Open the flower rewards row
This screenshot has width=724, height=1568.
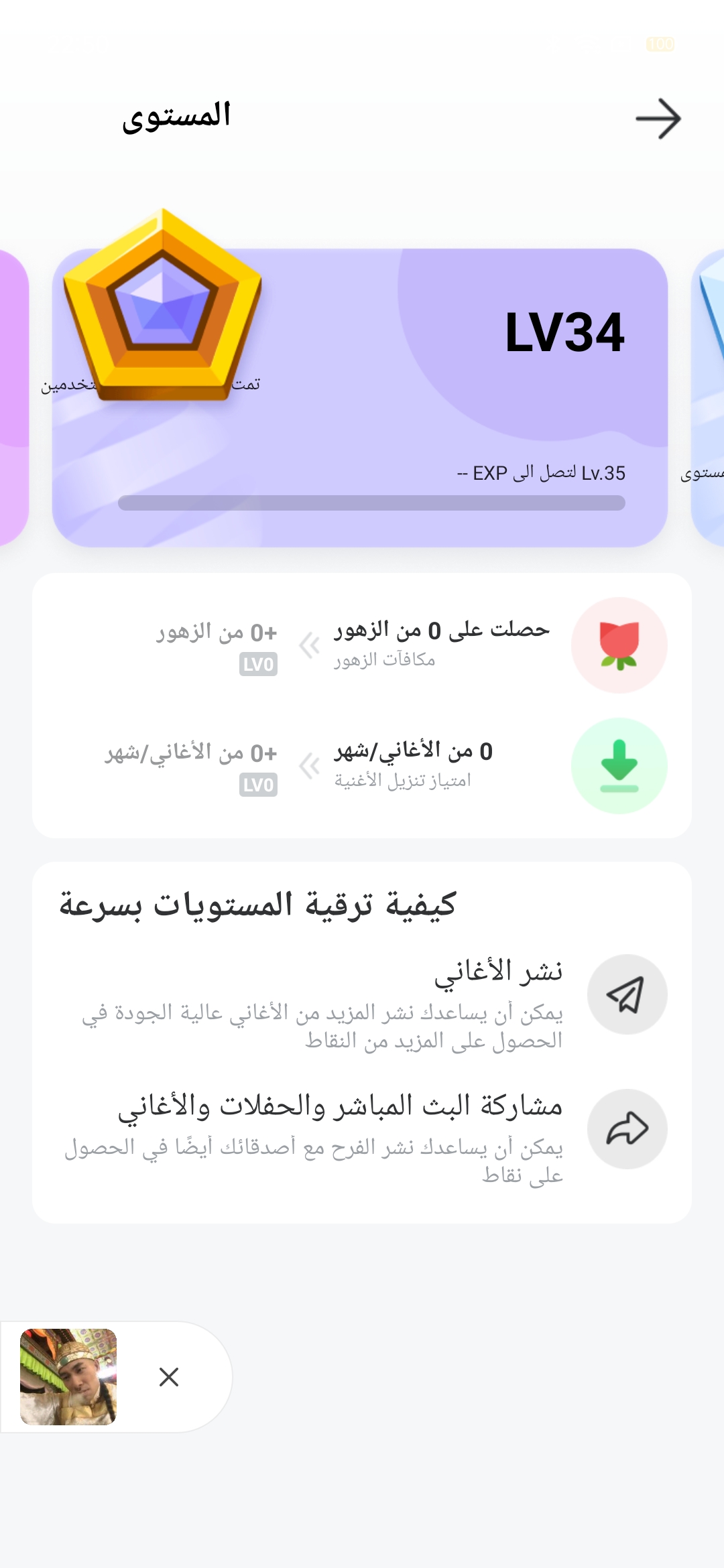tap(362, 645)
